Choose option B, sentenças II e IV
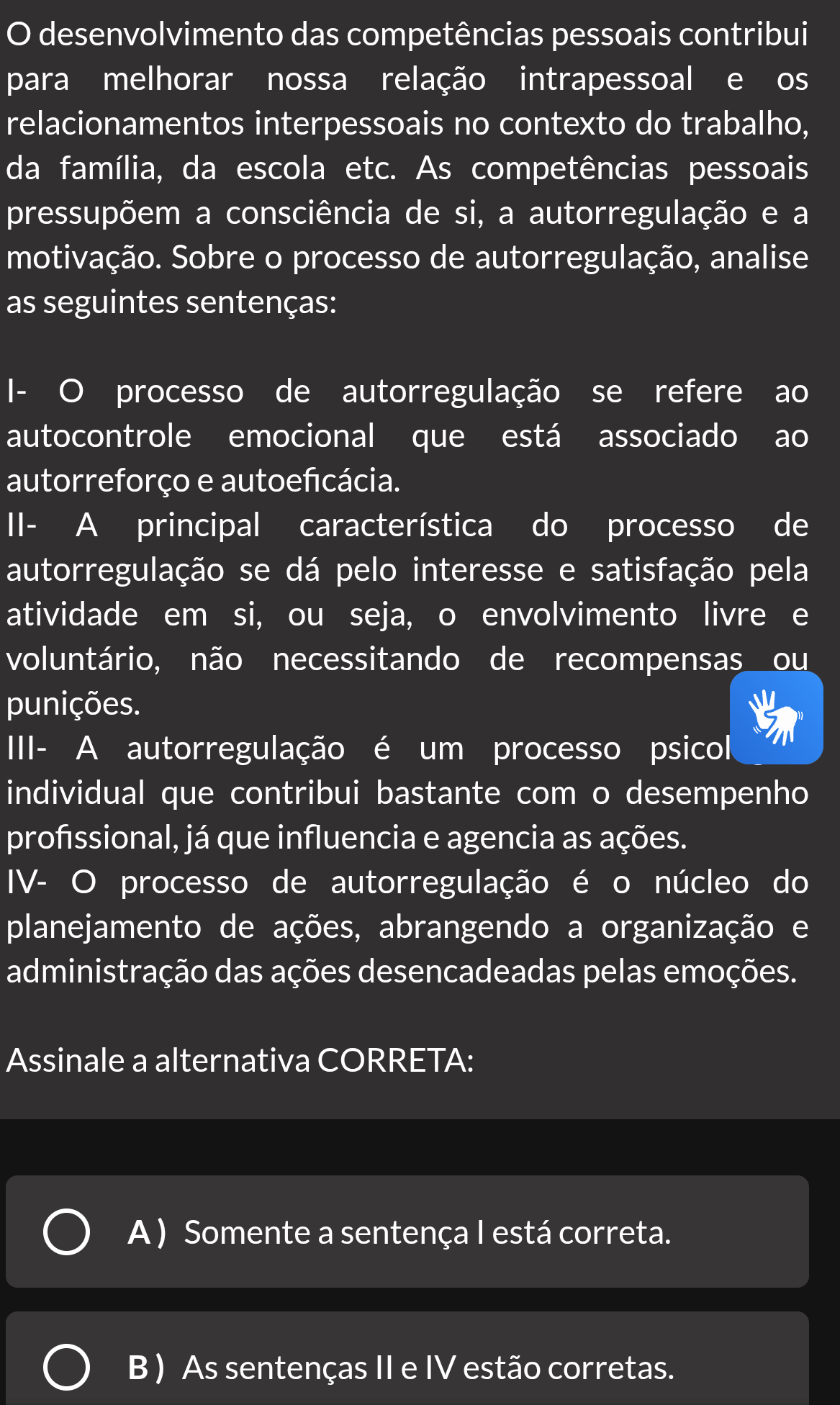Viewport: 840px width, 1405px height. tap(407, 1358)
